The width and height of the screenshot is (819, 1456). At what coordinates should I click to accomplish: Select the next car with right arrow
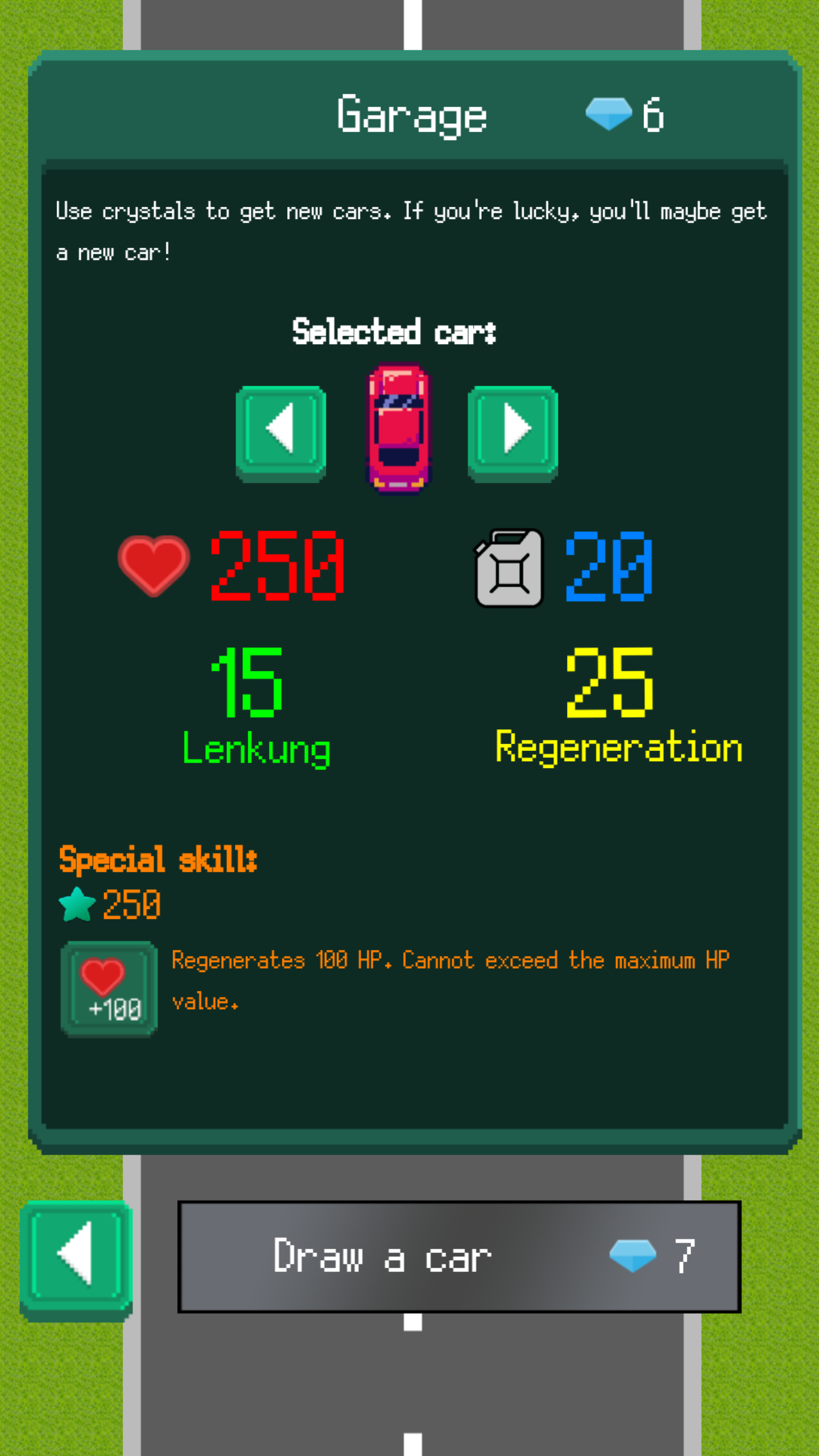pyautogui.click(x=512, y=432)
